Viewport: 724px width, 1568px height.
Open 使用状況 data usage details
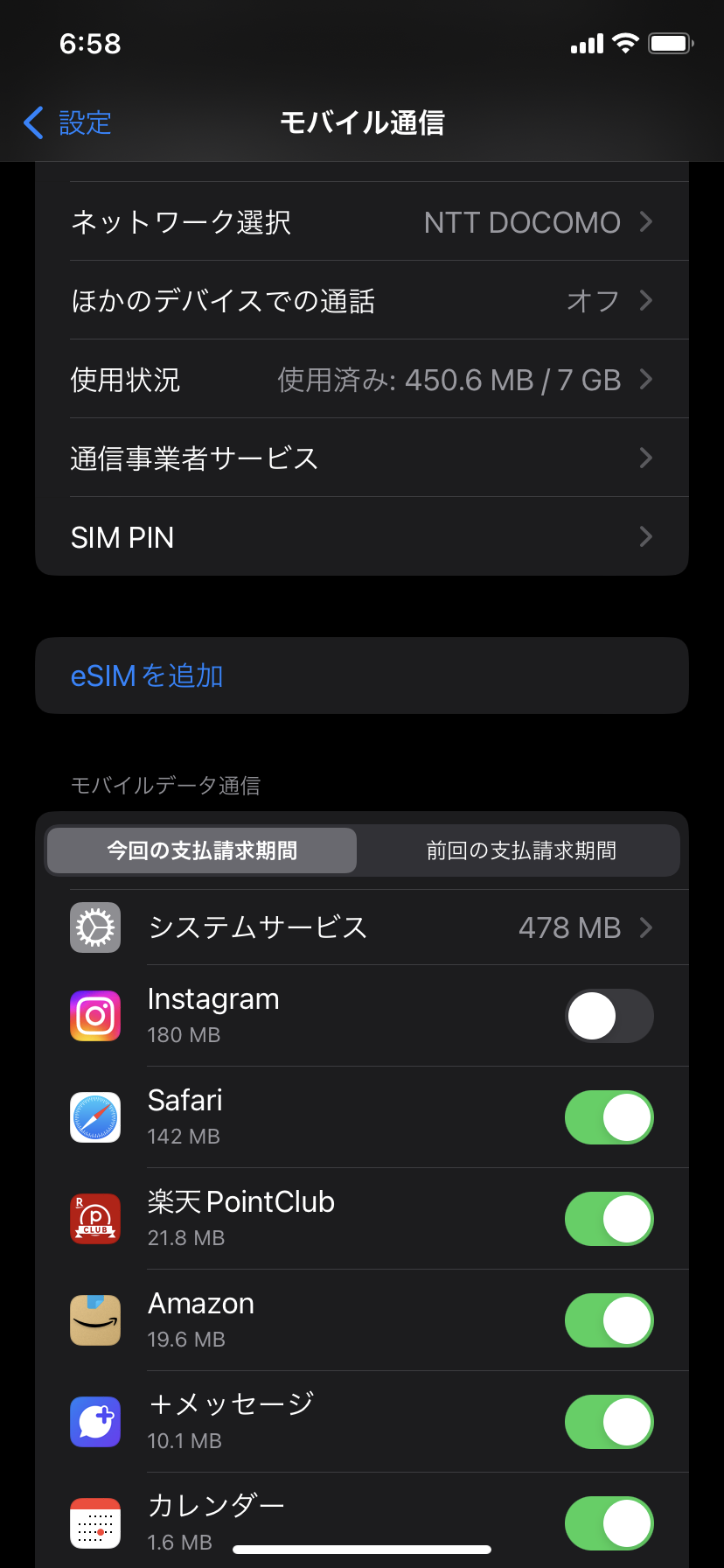coord(362,380)
